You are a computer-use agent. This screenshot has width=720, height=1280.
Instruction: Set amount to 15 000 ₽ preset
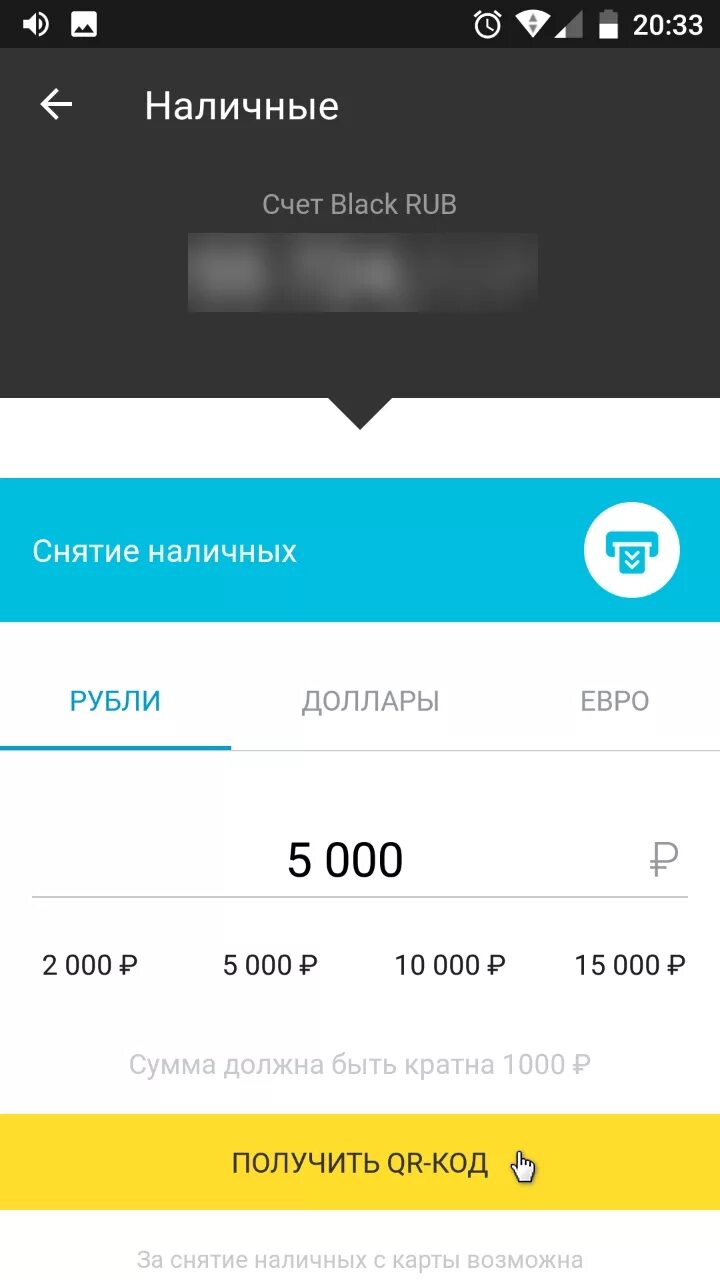coord(630,965)
